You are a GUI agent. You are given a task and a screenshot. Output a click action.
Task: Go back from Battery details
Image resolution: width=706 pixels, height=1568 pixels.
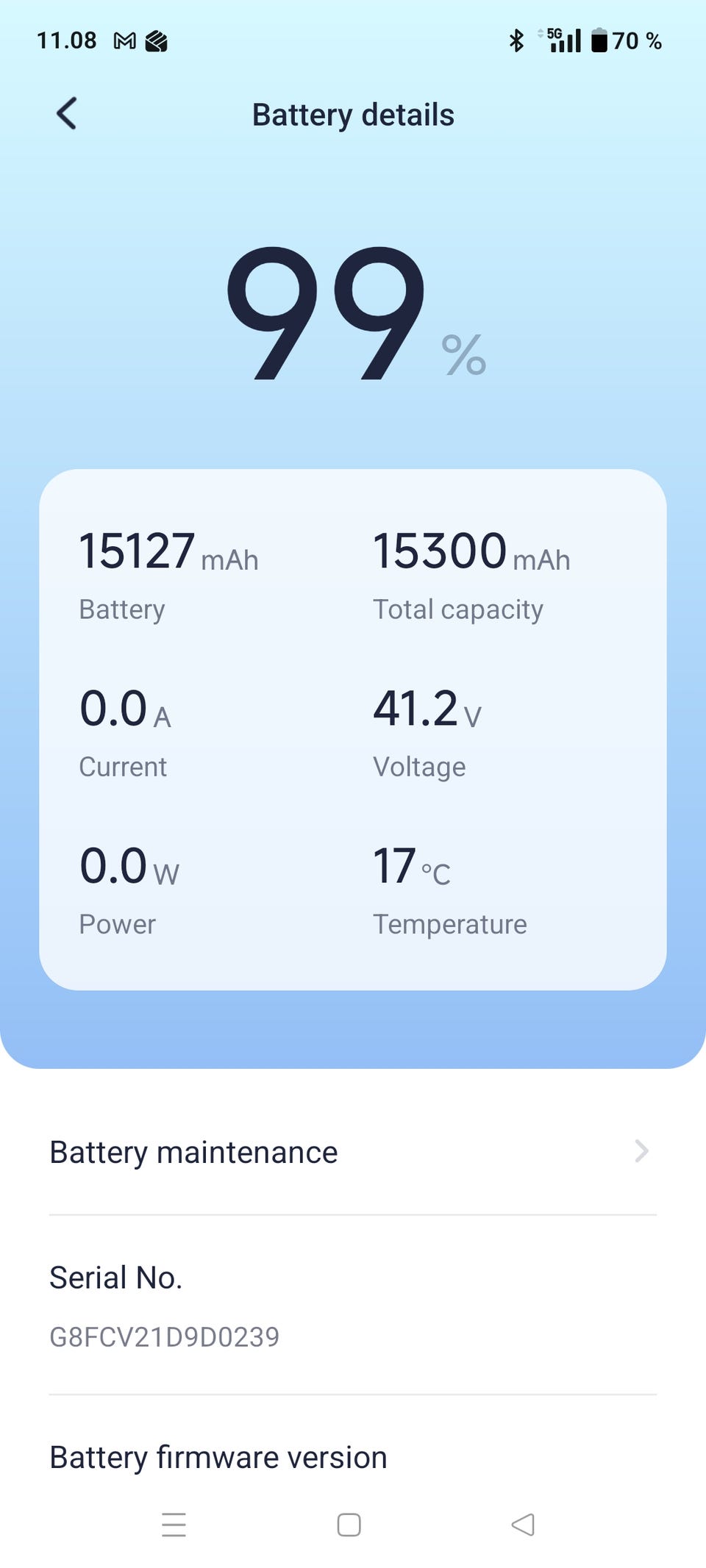[x=67, y=114]
